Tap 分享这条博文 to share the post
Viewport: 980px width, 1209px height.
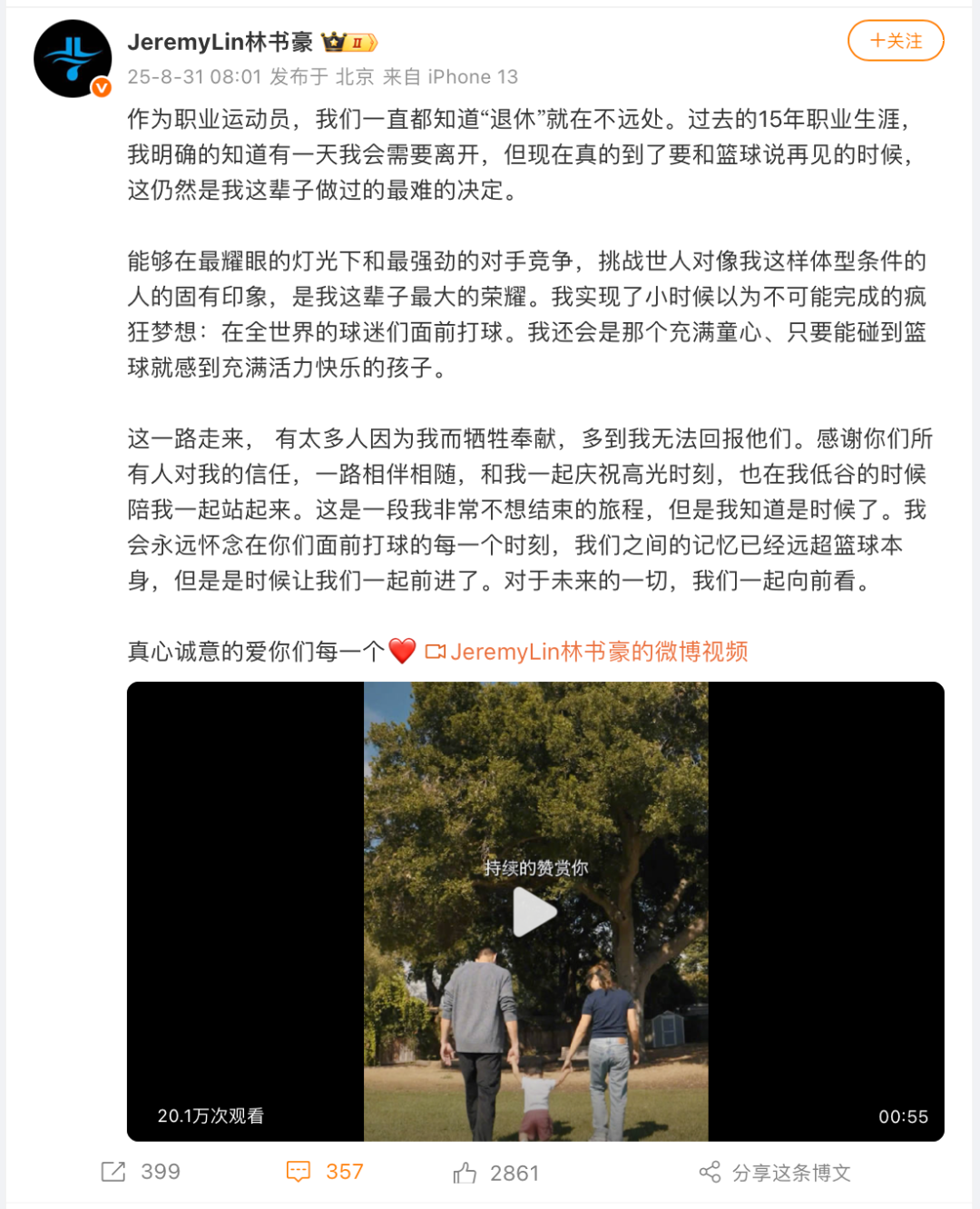point(776,1173)
